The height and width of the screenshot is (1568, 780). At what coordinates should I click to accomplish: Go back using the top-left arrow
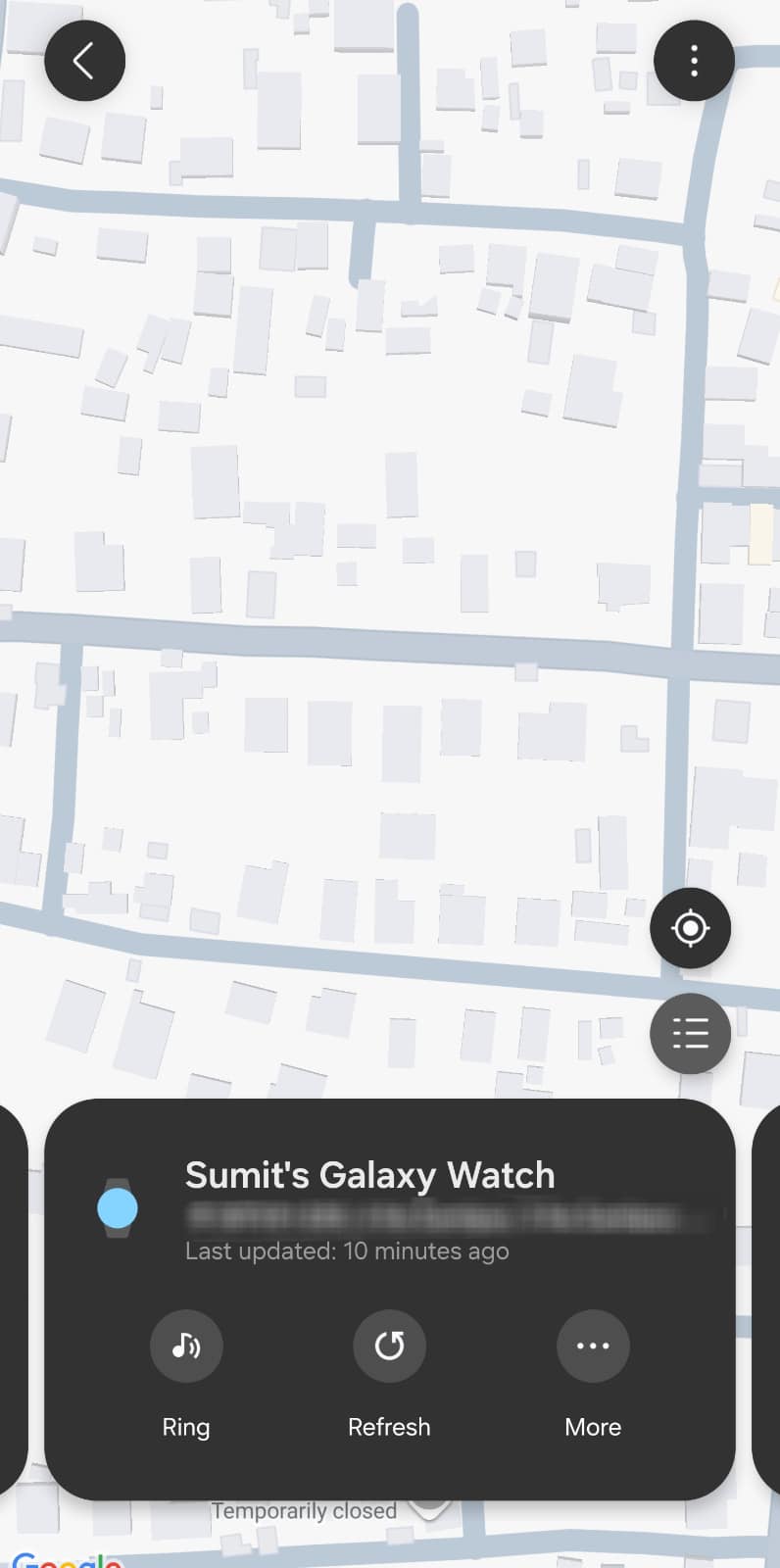tap(84, 61)
